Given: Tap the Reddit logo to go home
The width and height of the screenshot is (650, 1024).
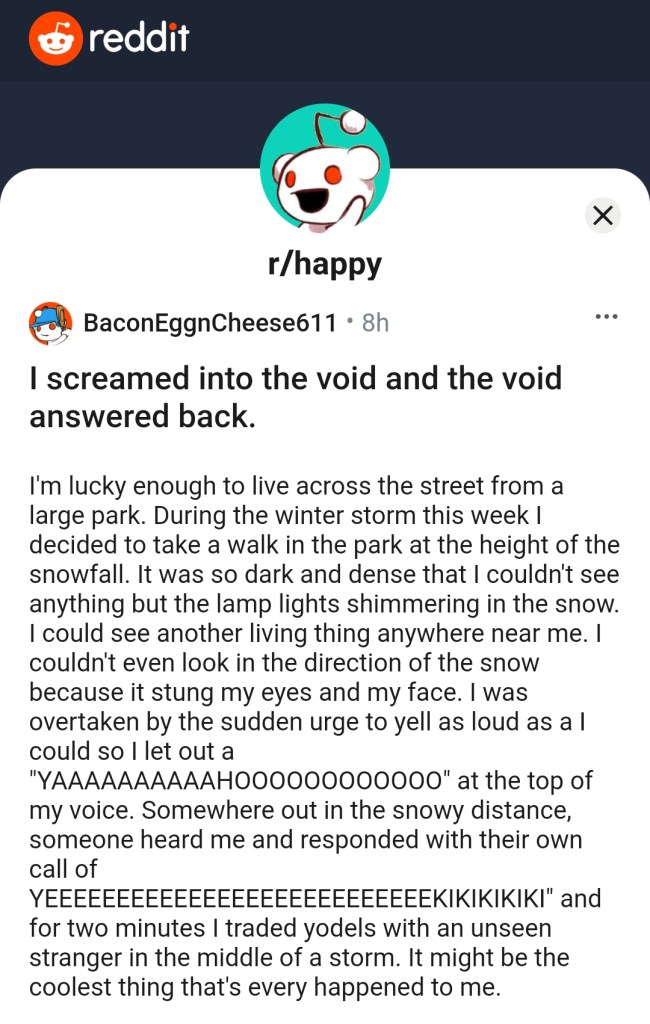Looking at the screenshot, I should tap(109, 37).
